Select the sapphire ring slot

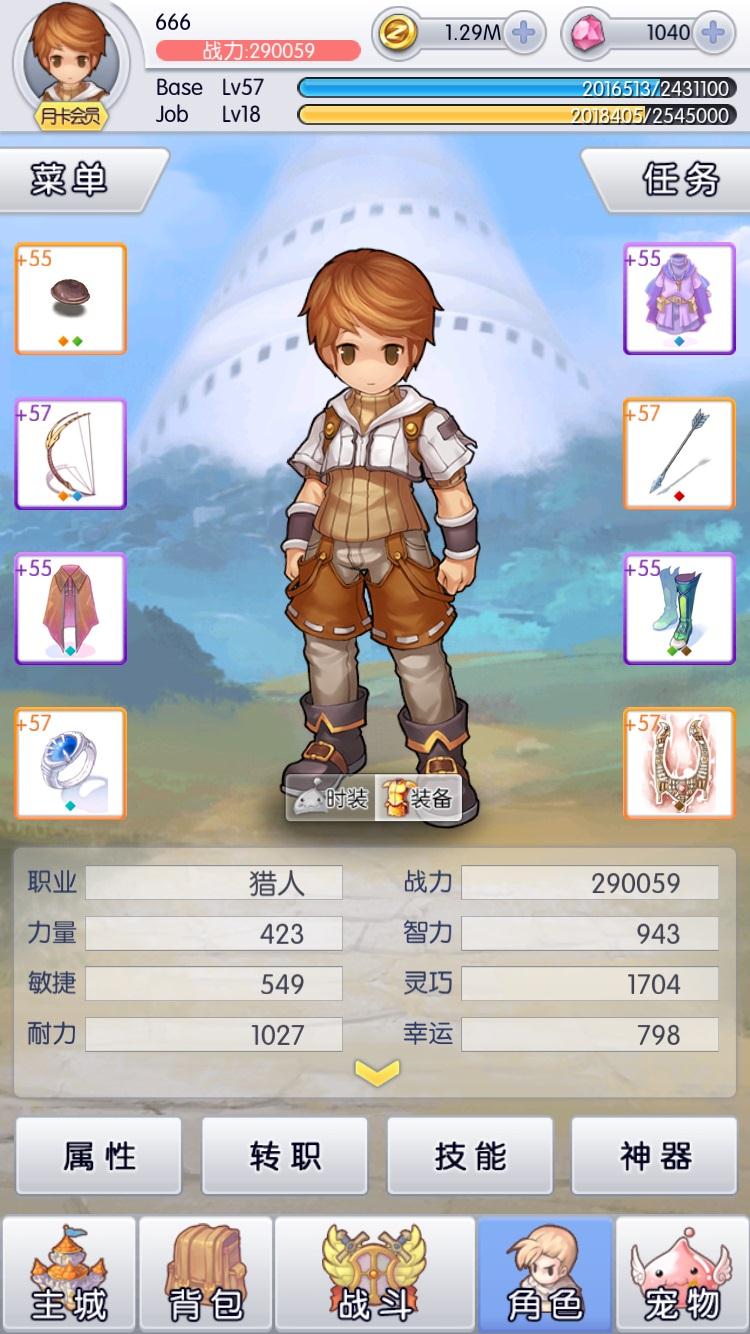[70, 762]
